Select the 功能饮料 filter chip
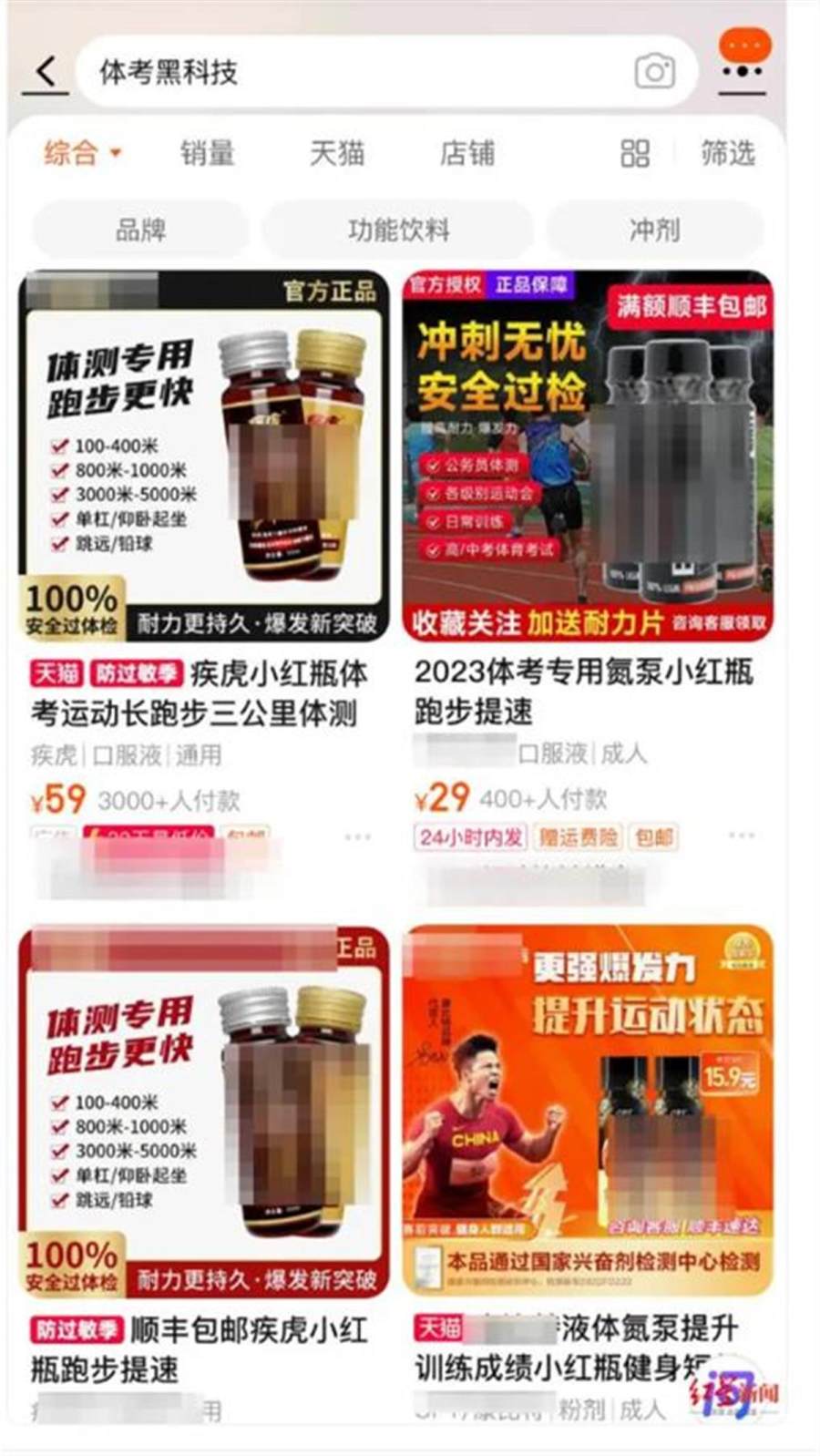This screenshot has height=1456, width=820. [398, 230]
